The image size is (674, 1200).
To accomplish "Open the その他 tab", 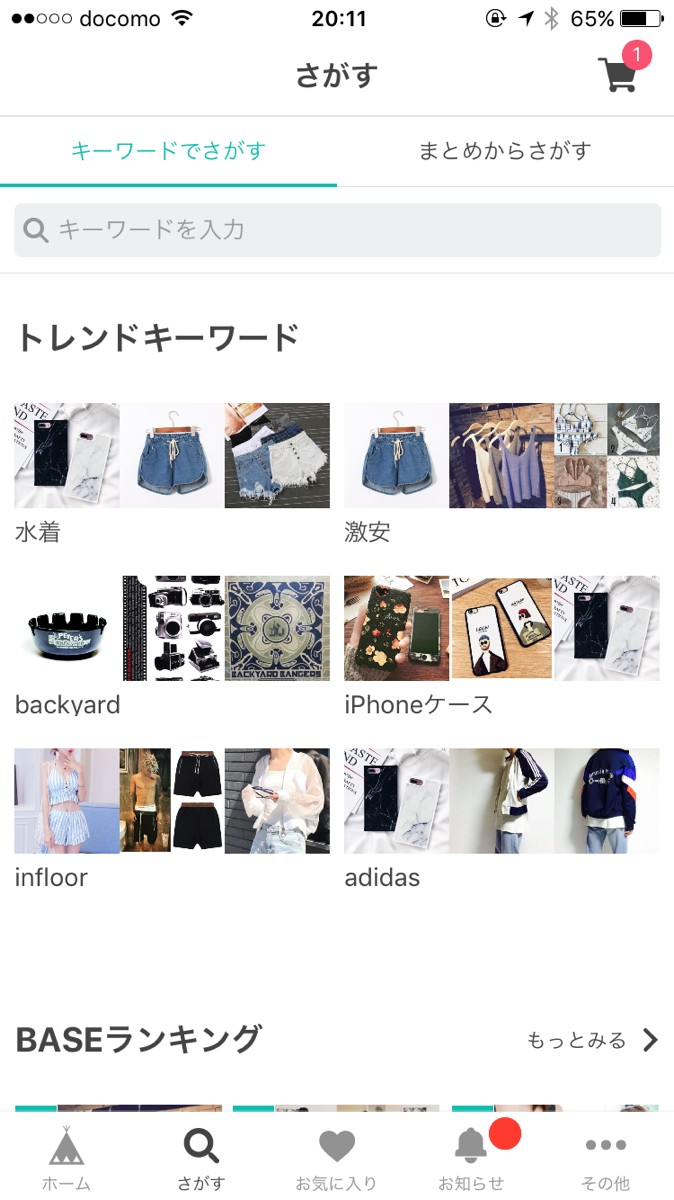I will pyautogui.click(x=606, y=1158).
